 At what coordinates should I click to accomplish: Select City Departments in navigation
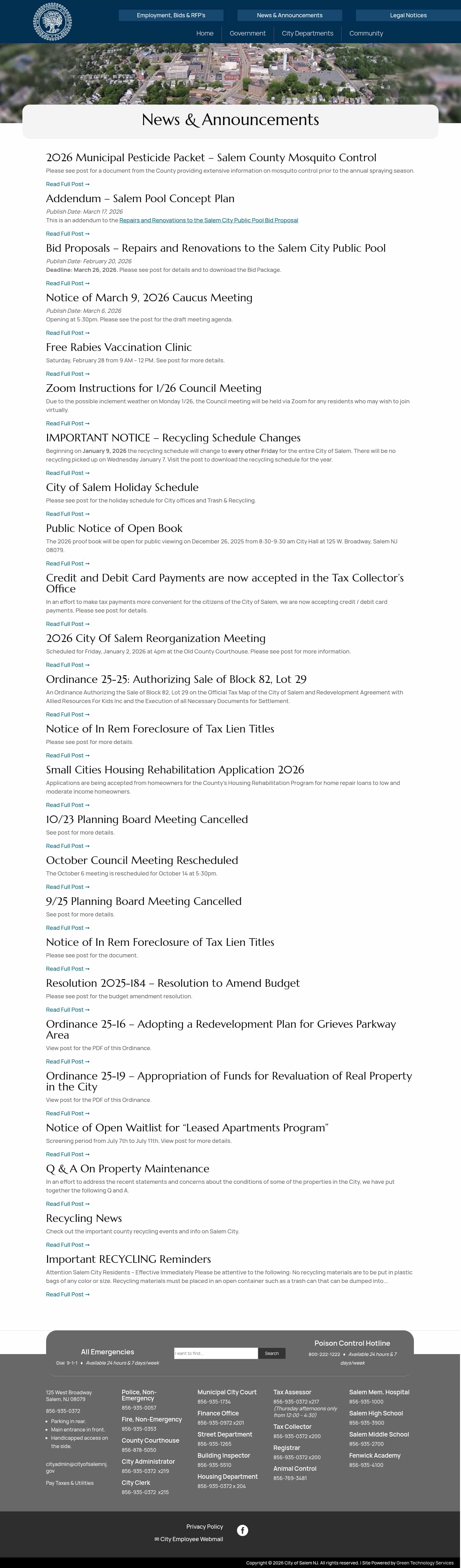[x=307, y=34]
